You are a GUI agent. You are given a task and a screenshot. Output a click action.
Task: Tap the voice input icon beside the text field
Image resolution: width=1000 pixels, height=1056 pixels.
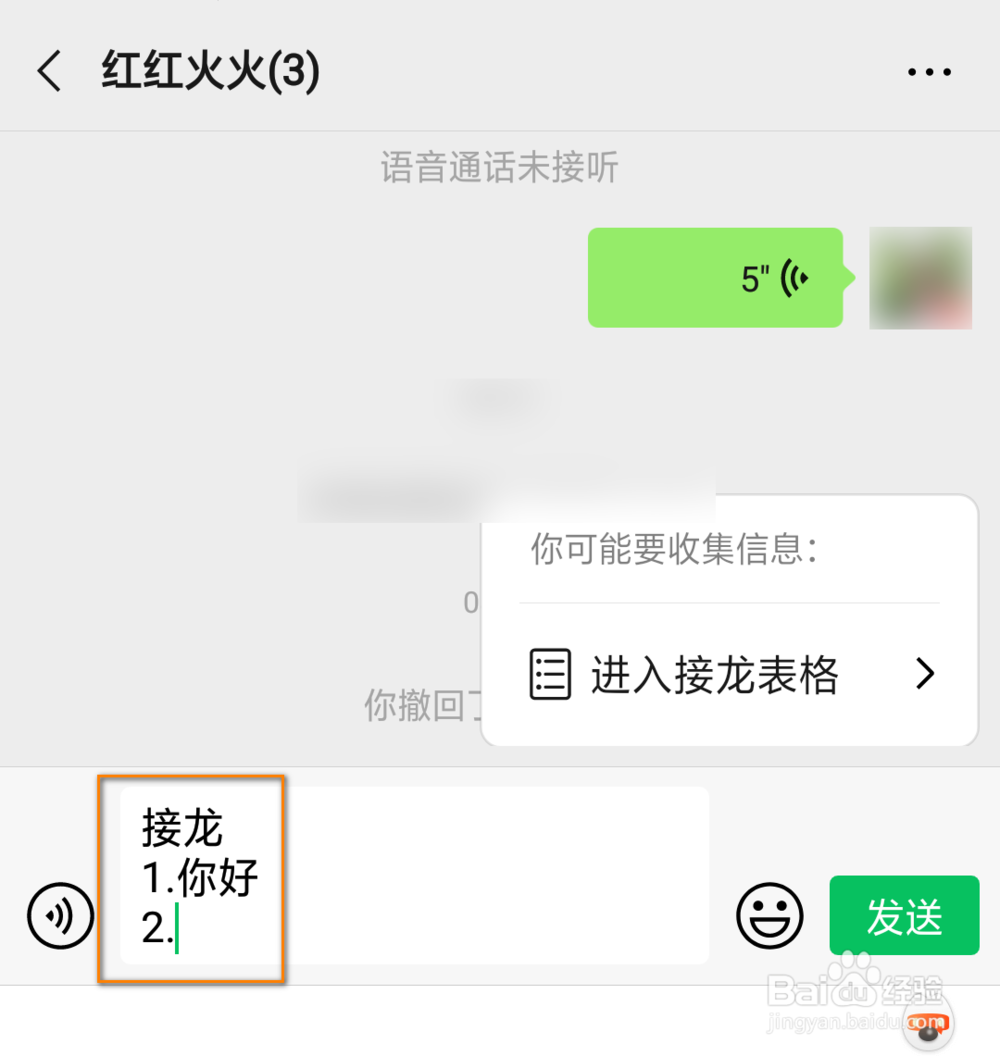coord(61,915)
